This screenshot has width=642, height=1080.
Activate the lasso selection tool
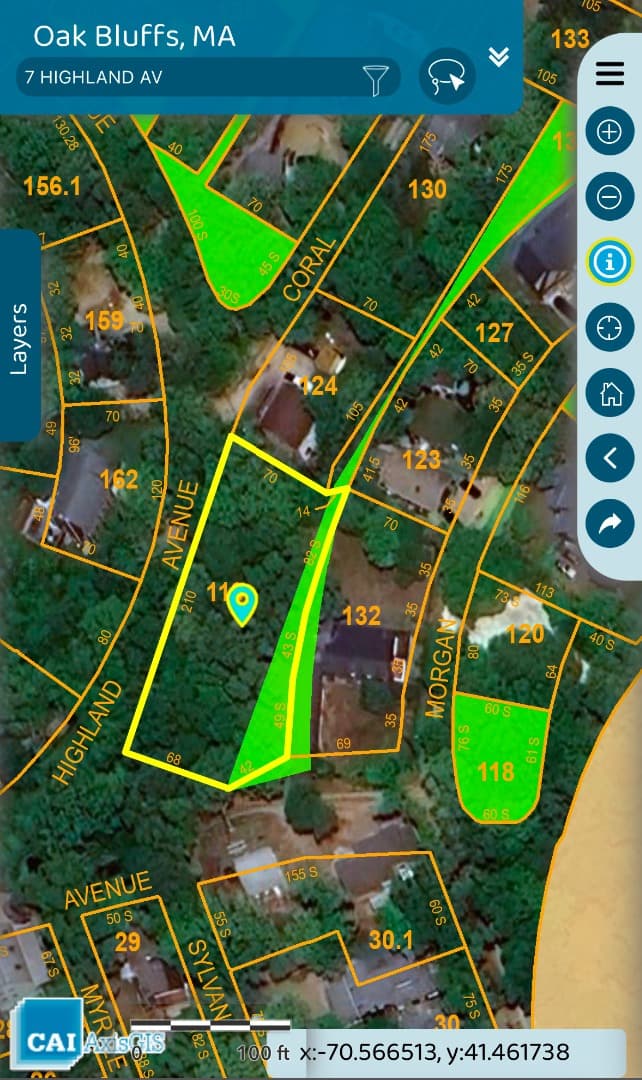click(x=447, y=77)
